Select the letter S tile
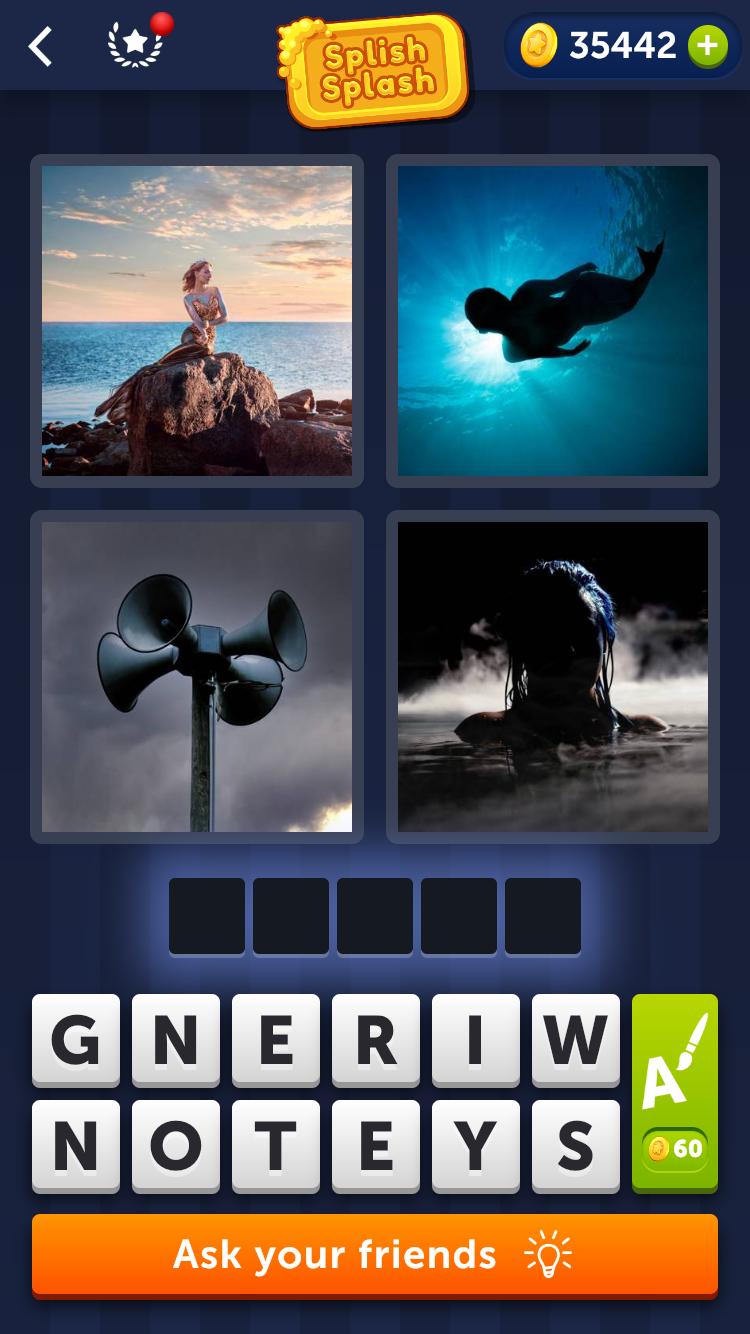The height and width of the screenshot is (1334, 750). (x=576, y=1146)
